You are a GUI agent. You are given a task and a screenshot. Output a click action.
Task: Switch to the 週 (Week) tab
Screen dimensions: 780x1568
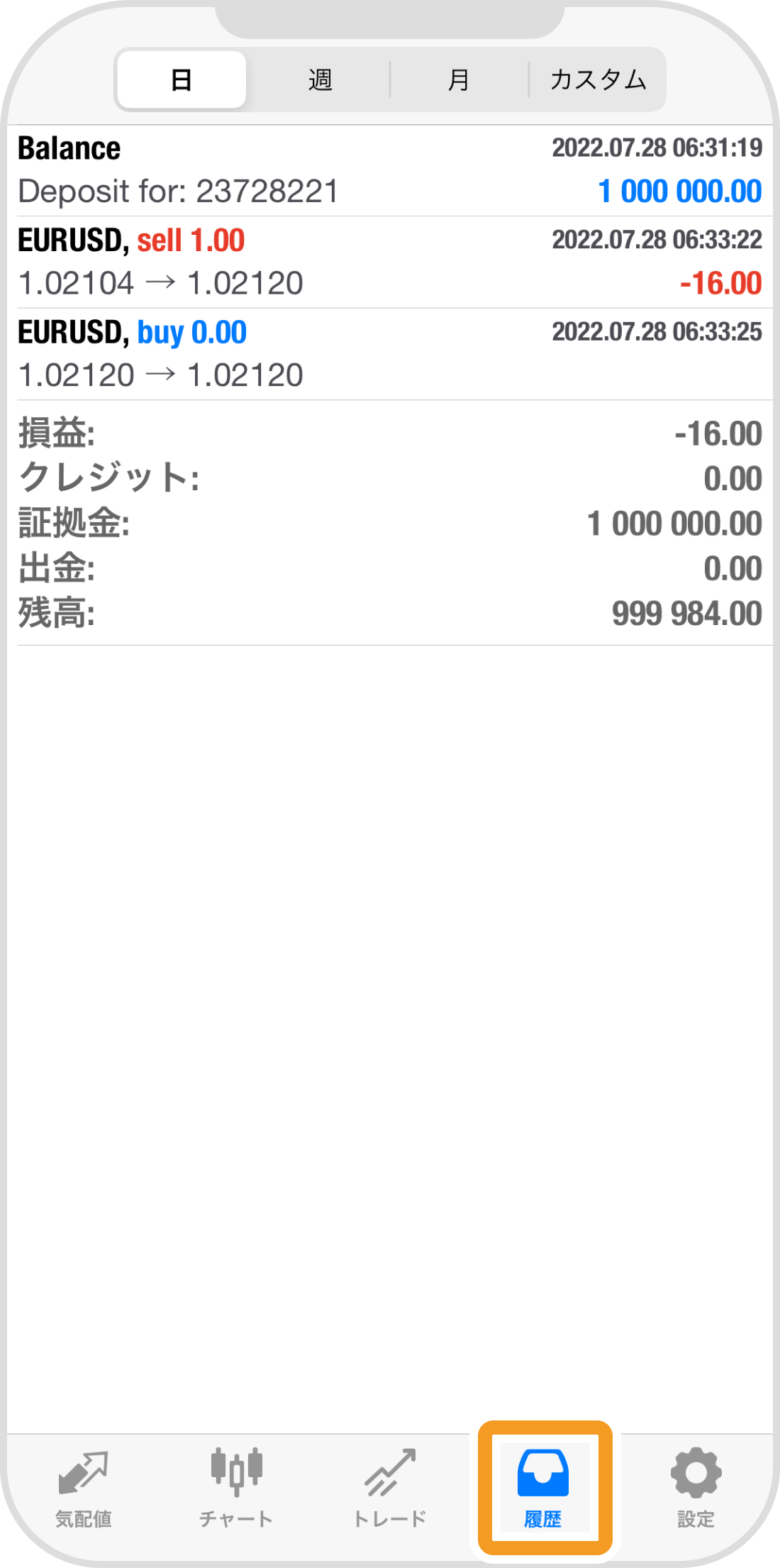point(319,79)
